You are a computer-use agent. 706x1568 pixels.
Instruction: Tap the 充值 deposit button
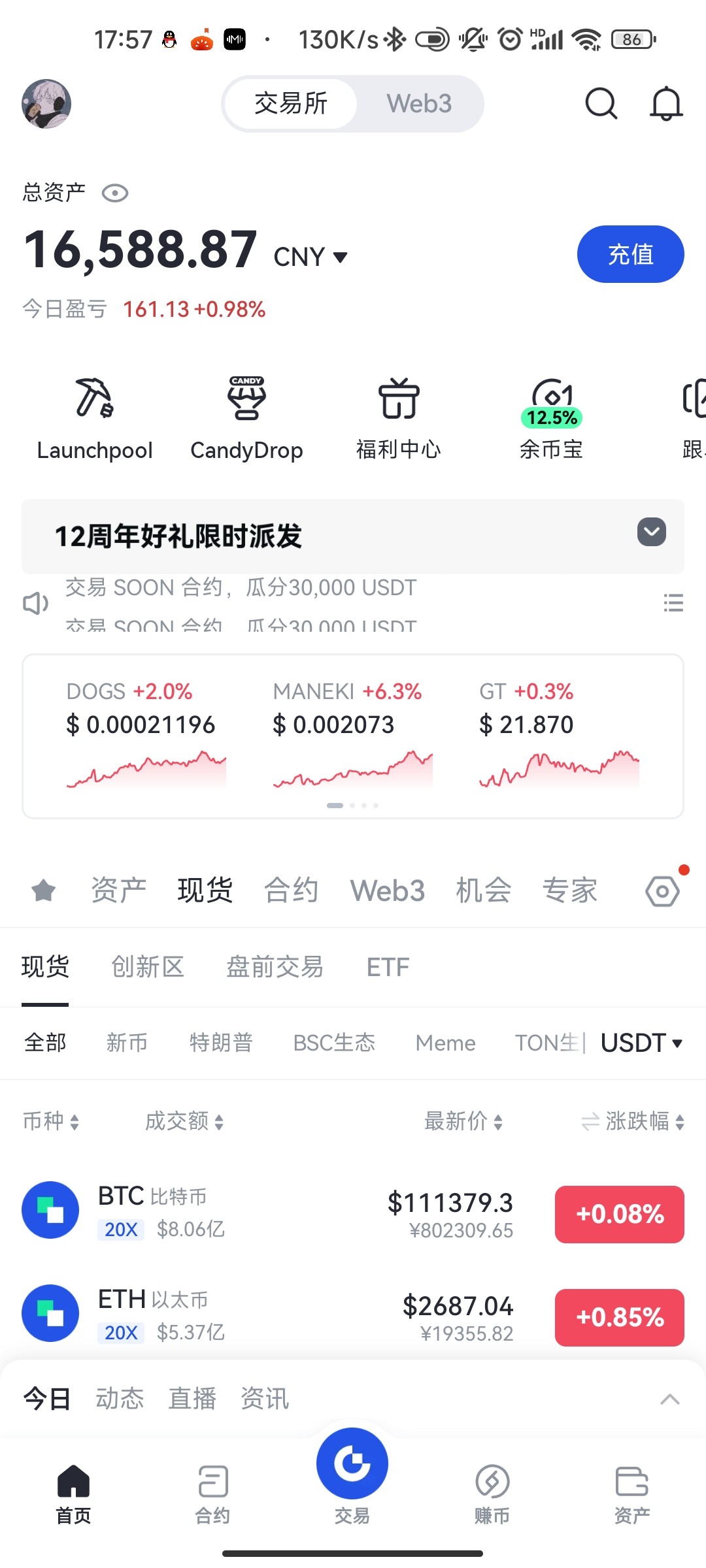(630, 254)
